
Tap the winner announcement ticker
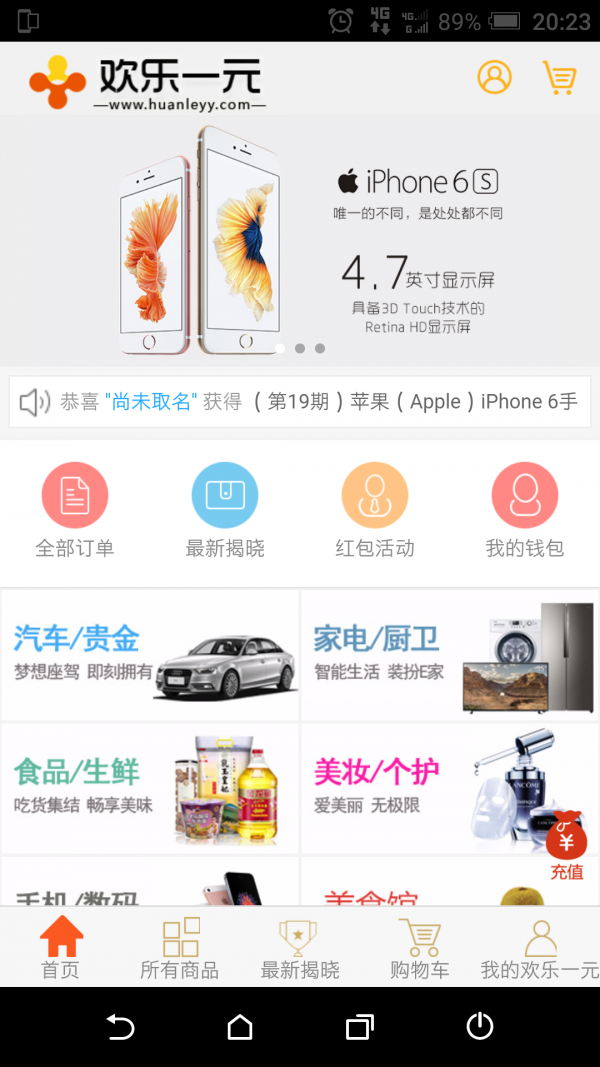300,402
